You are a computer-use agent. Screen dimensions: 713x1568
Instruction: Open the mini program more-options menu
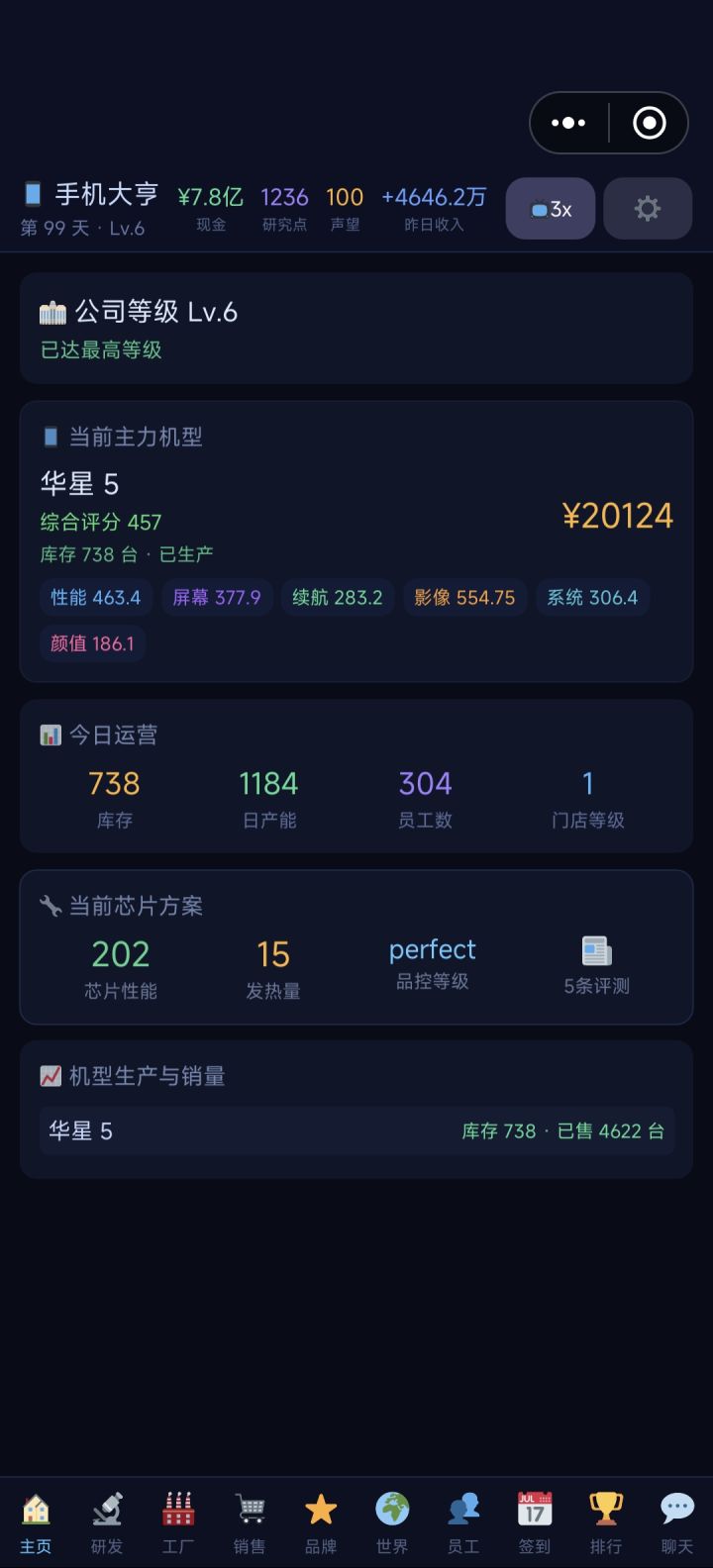point(568,123)
